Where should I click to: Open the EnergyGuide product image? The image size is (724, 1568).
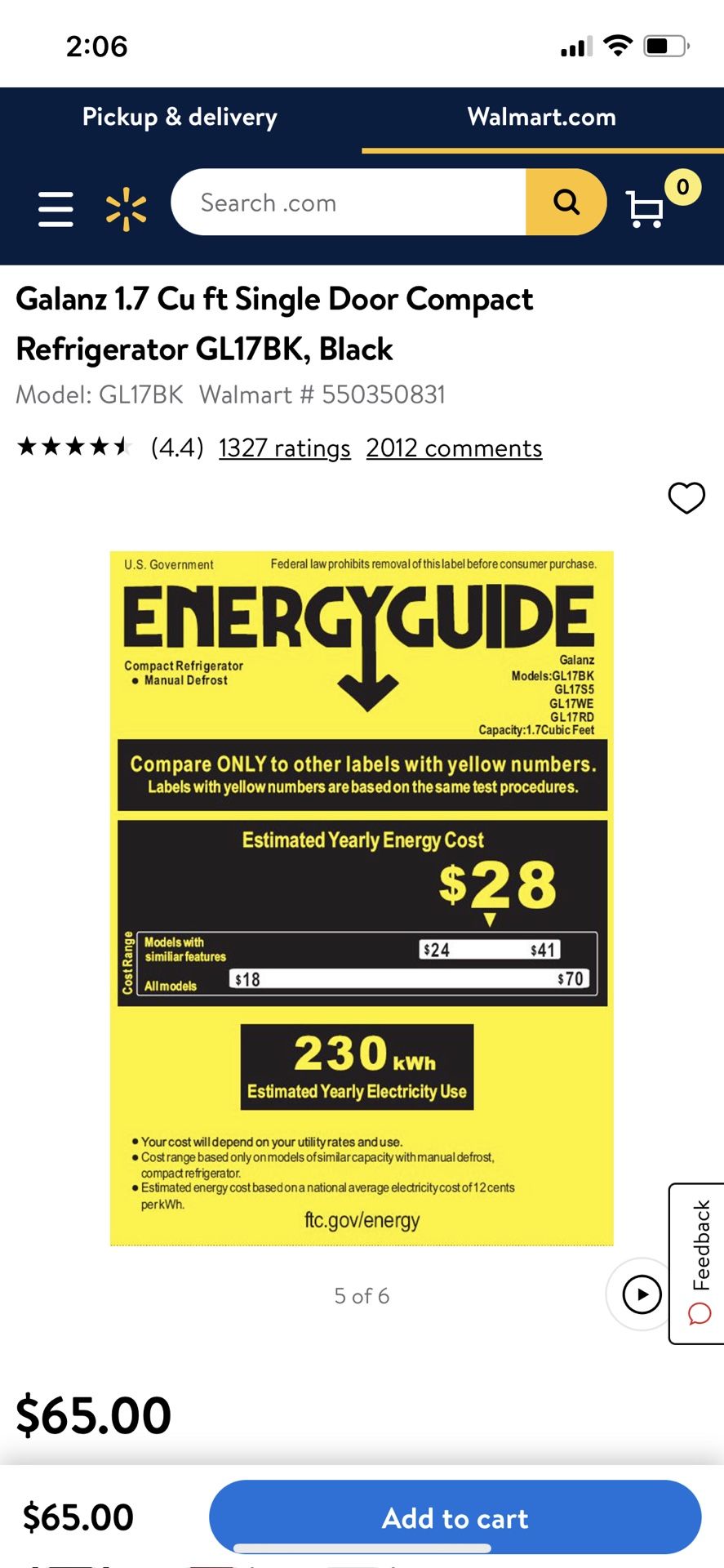tap(362, 898)
